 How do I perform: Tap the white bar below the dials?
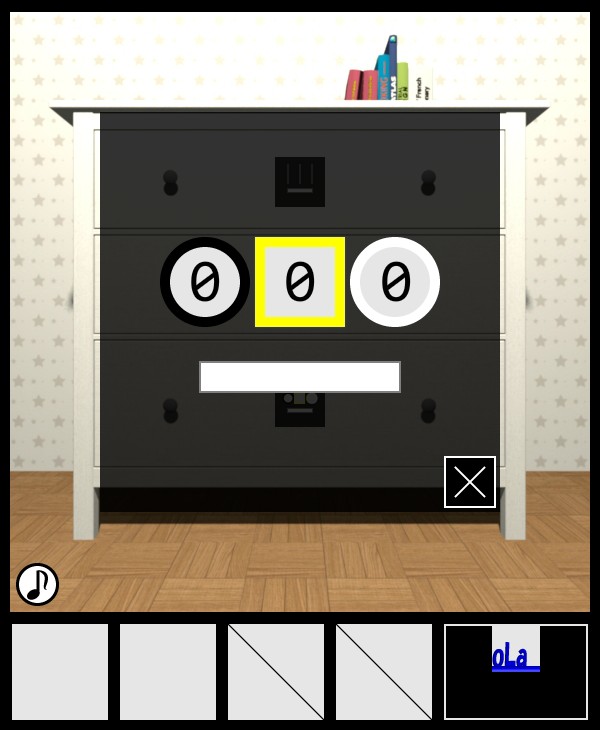click(300, 377)
